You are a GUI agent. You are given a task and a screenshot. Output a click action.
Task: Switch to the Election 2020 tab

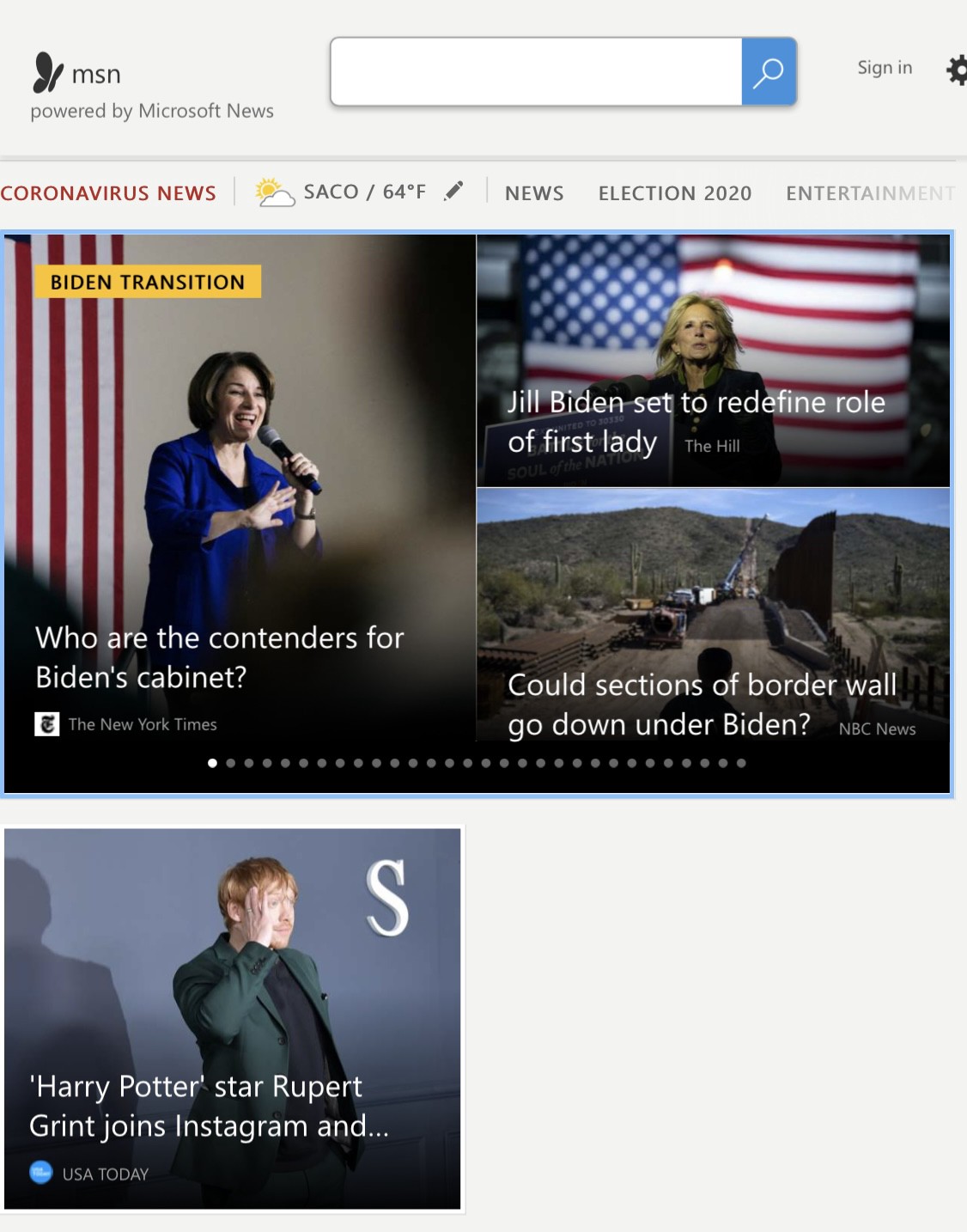[674, 193]
